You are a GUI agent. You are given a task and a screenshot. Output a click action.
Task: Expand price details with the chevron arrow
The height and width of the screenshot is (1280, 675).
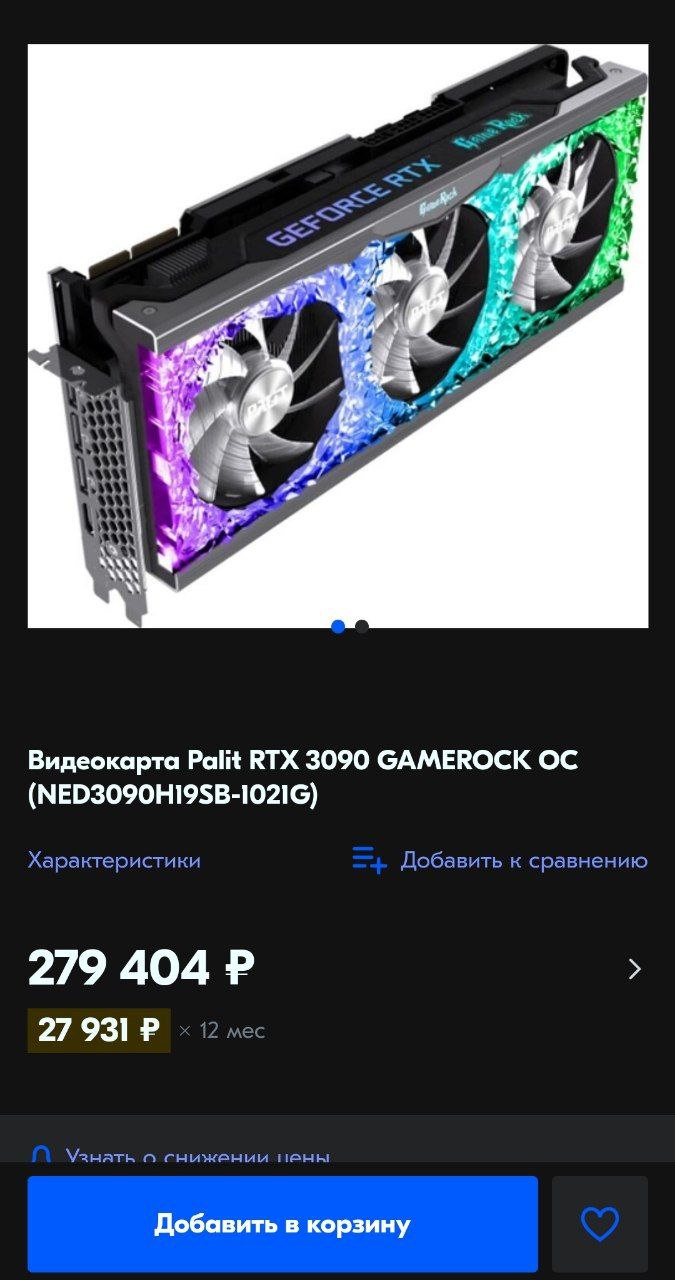point(634,968)
